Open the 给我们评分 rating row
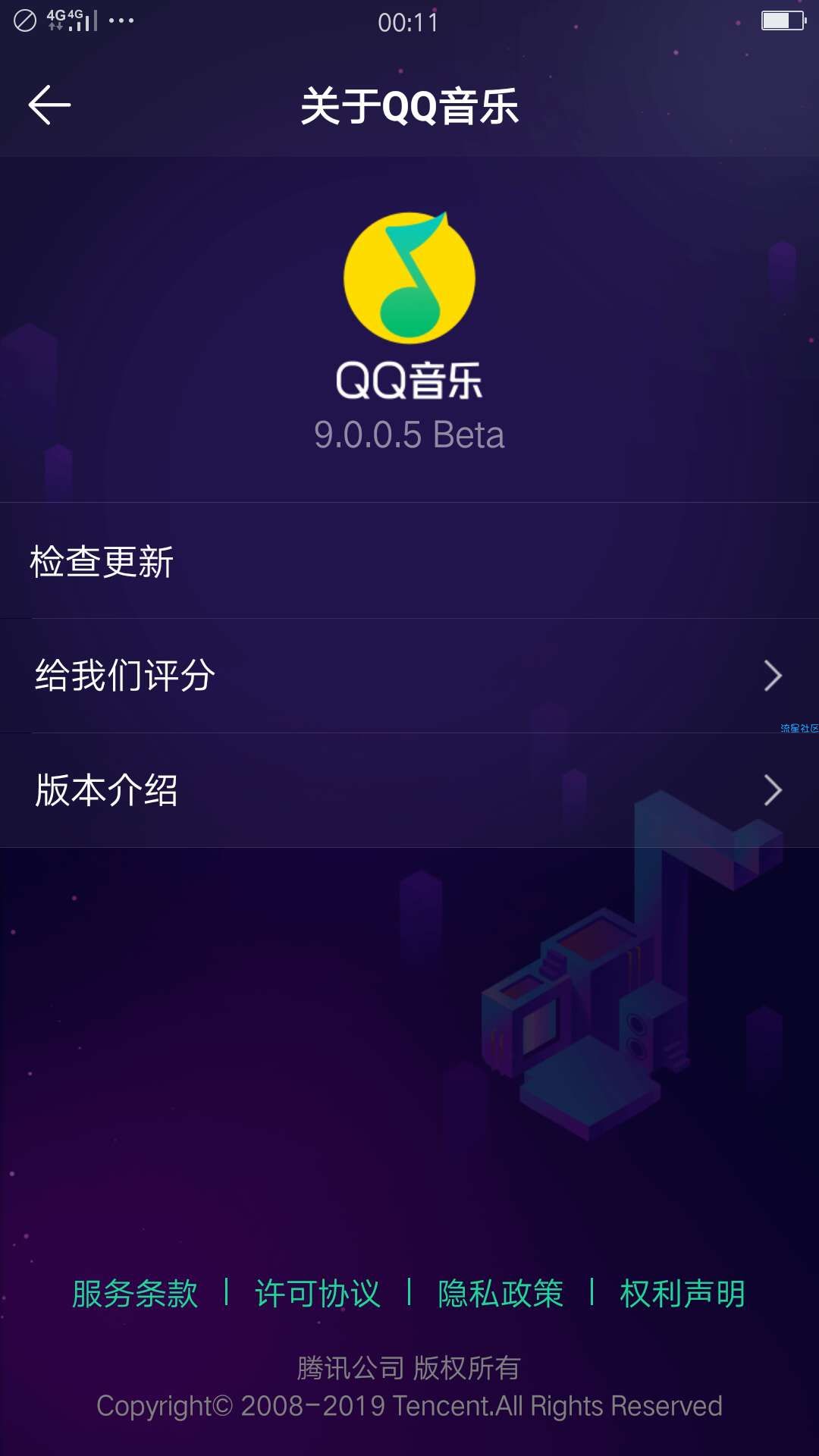The image size is (819, 1456). click(409, 676)
